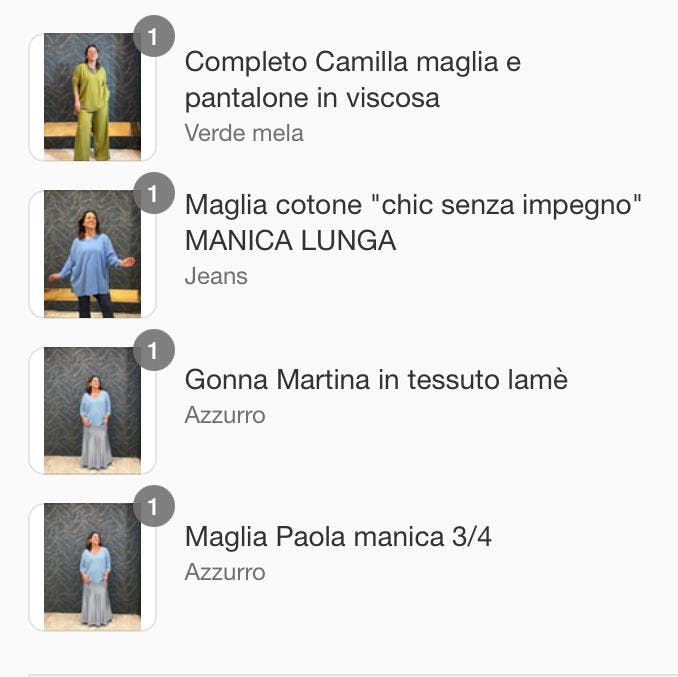Open Gonna Martina in tessuto lamè item
The image size is (678, 677).
(376, 380)
